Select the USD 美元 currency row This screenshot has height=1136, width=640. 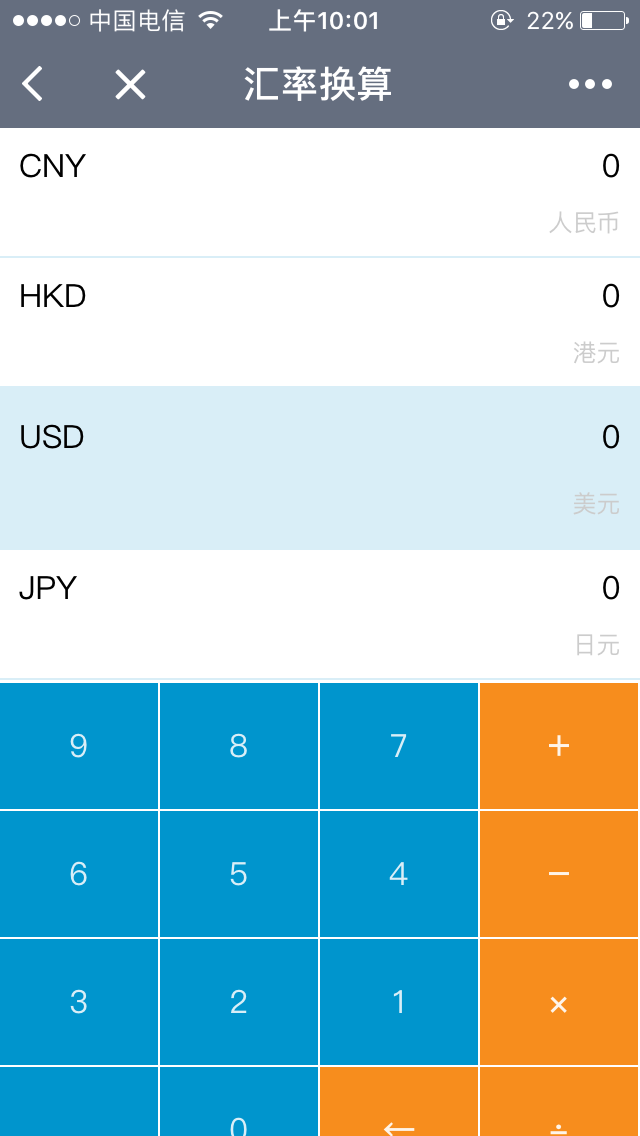[320, 468]
